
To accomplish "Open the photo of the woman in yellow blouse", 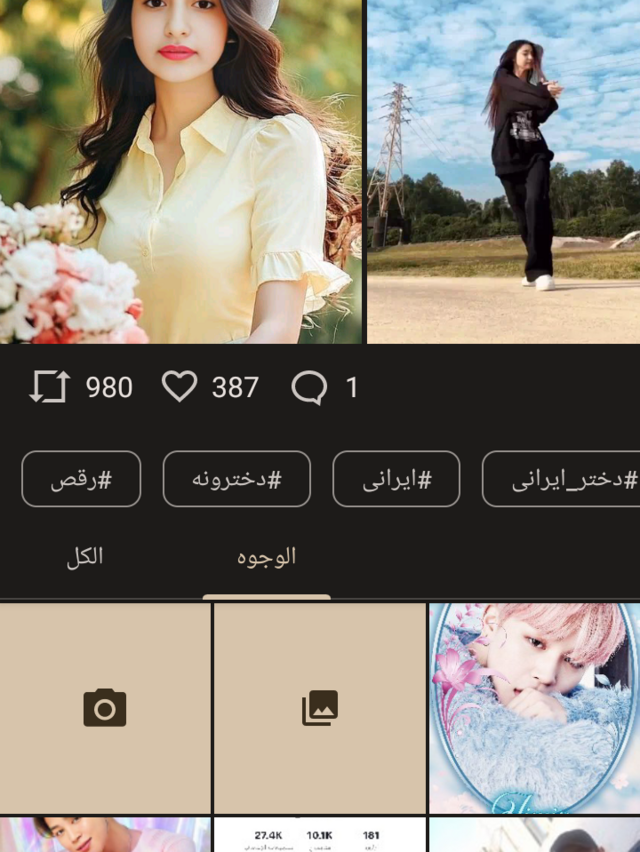I will [x=181, y=171].
